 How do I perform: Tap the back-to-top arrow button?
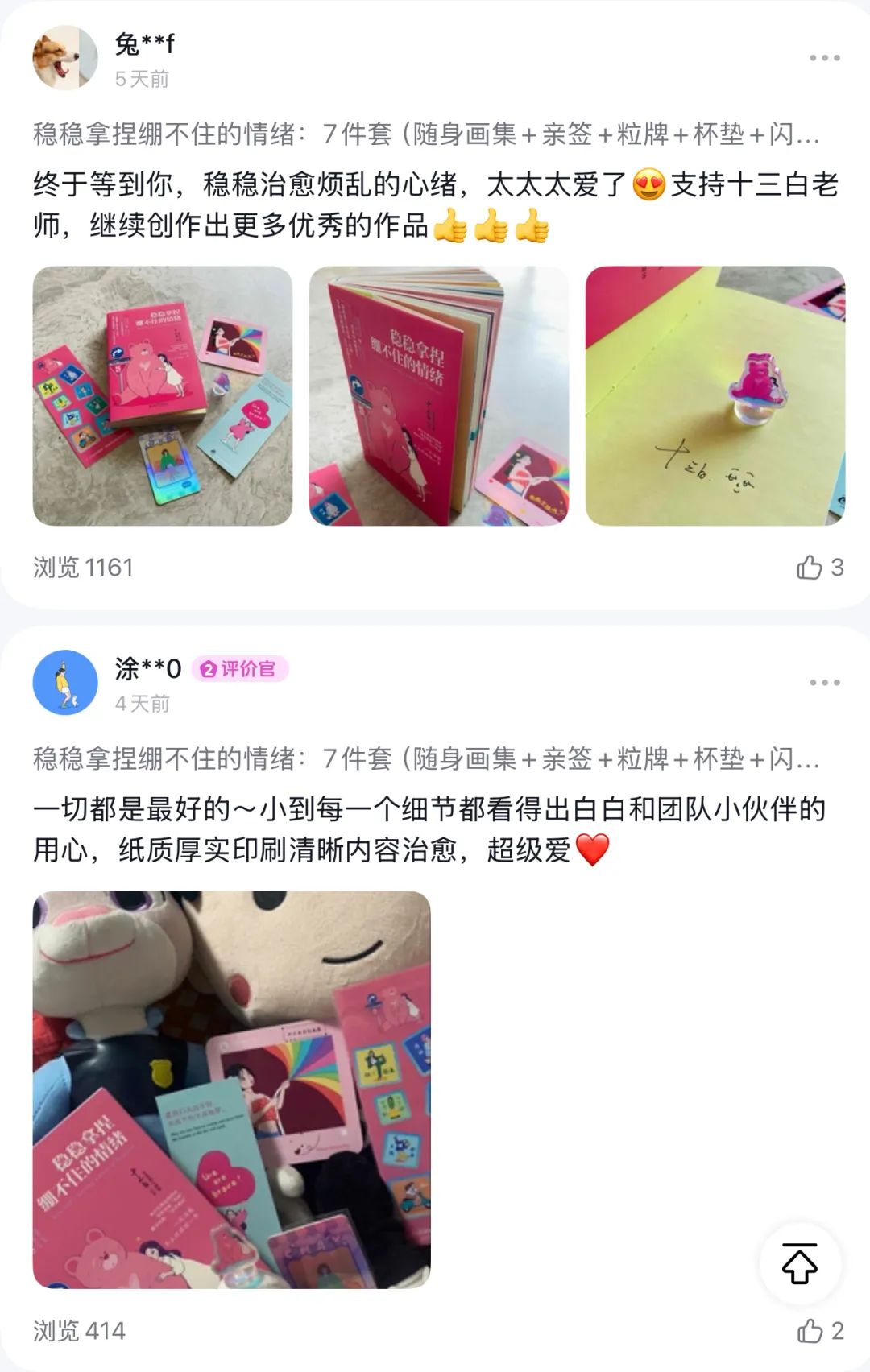coord(799,1263)
